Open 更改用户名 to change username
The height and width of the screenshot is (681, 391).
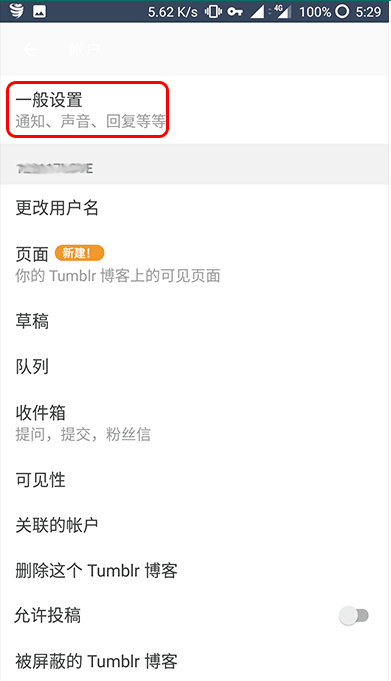(195, 208)
